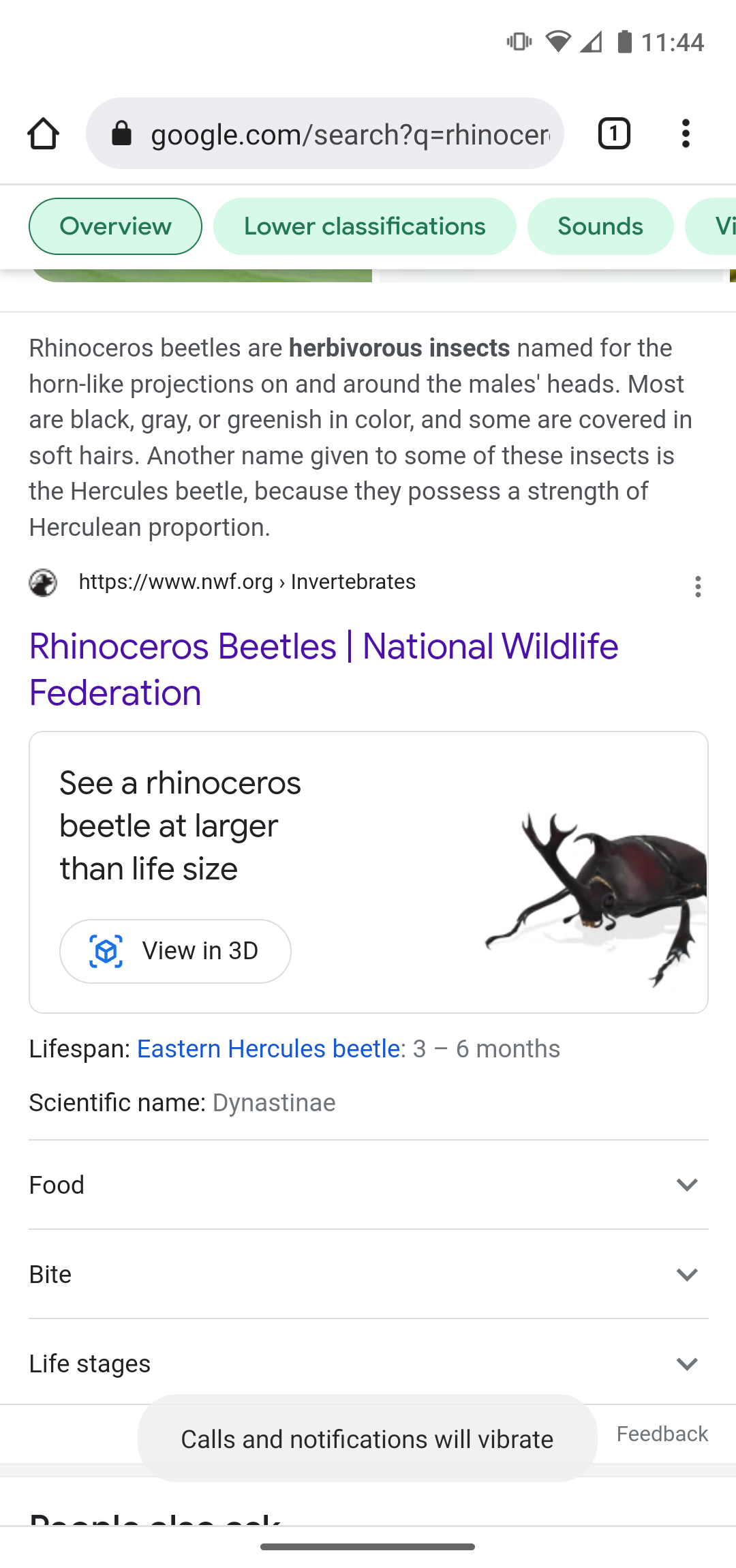Click the Chrome home icon
This screenshot has height=1568, width=736.
44,133
